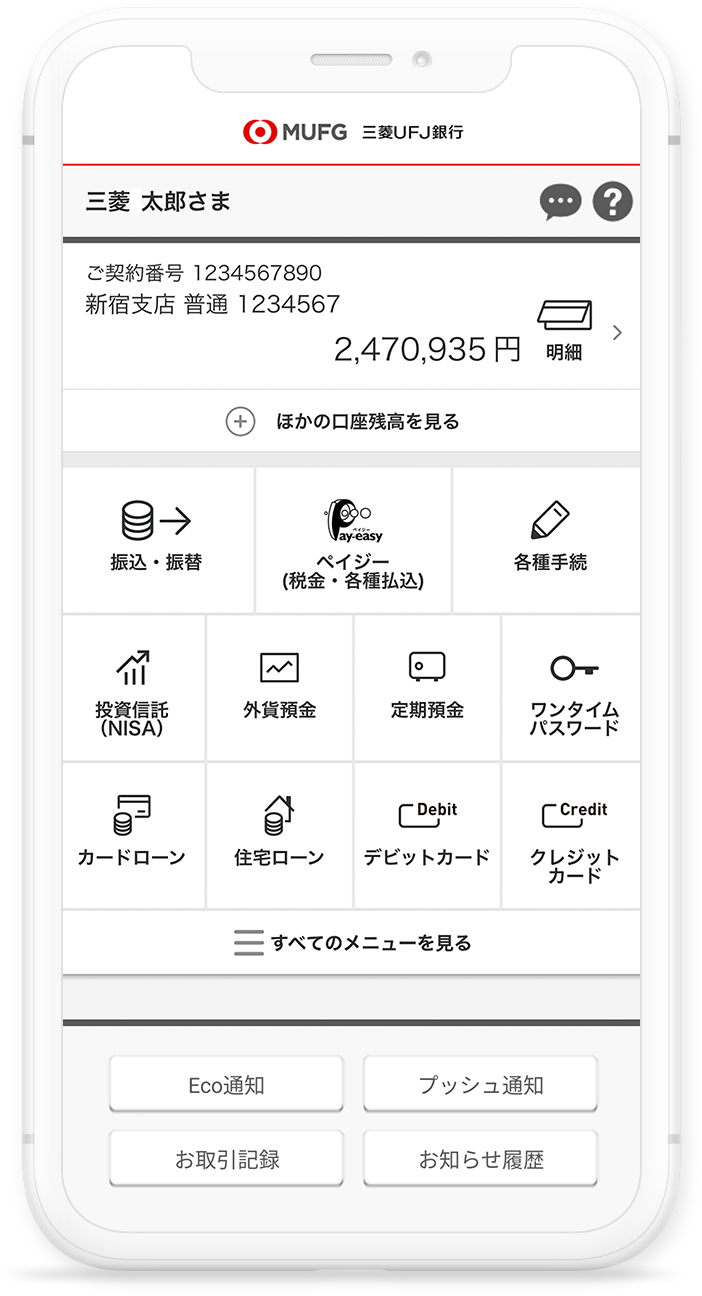Open the chat speech bubble icon

point(560,202)
